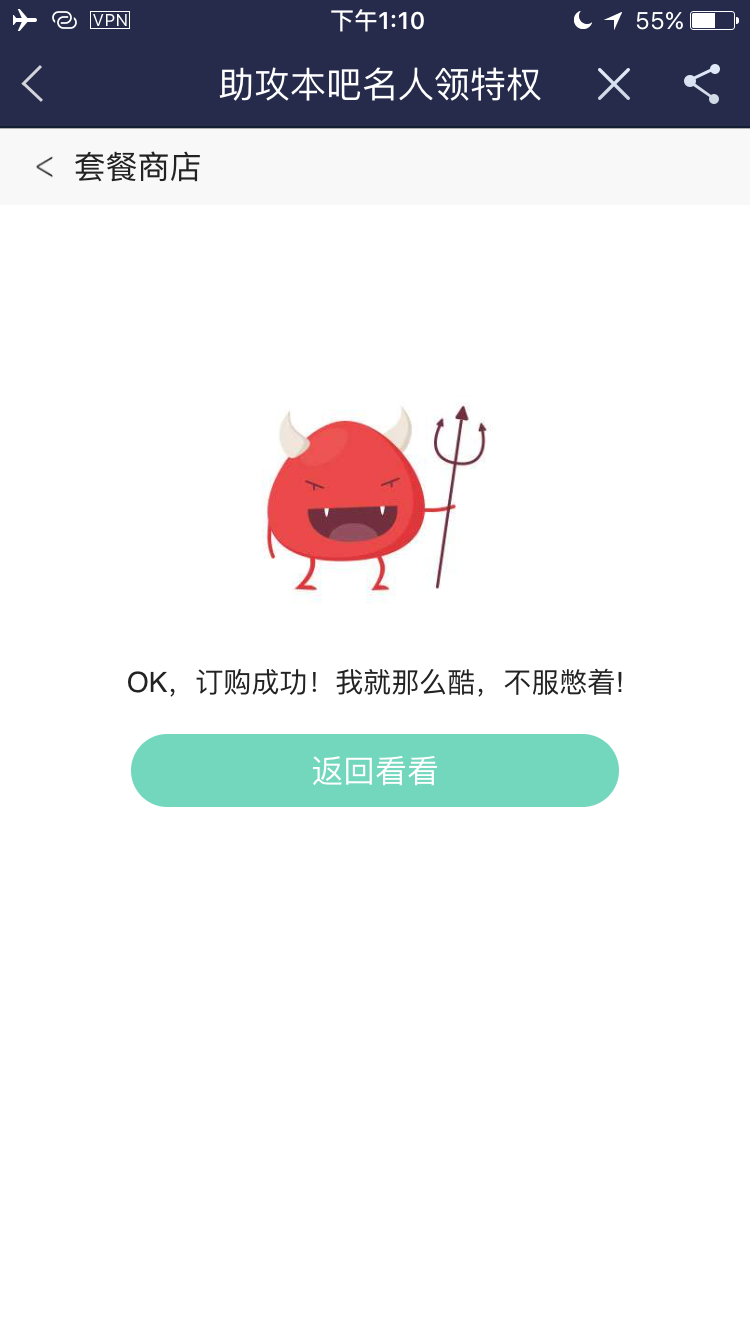The width and height of the screenshot is (750, 1334).
Task: Share this page
Action: click(x=702, y=84)
